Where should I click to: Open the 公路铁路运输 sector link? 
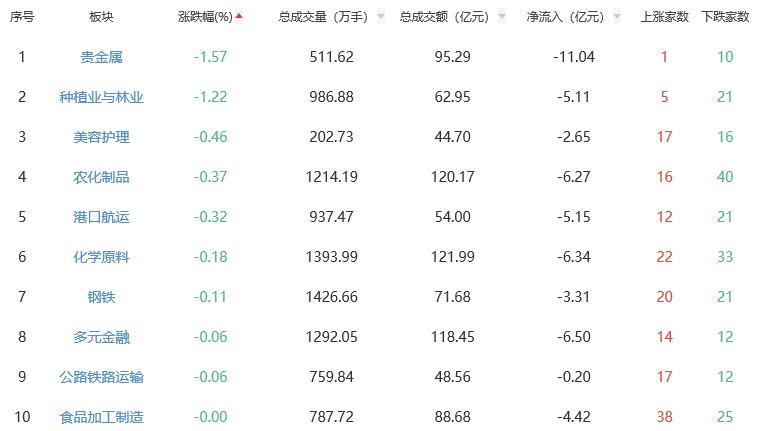pos(101,377)
